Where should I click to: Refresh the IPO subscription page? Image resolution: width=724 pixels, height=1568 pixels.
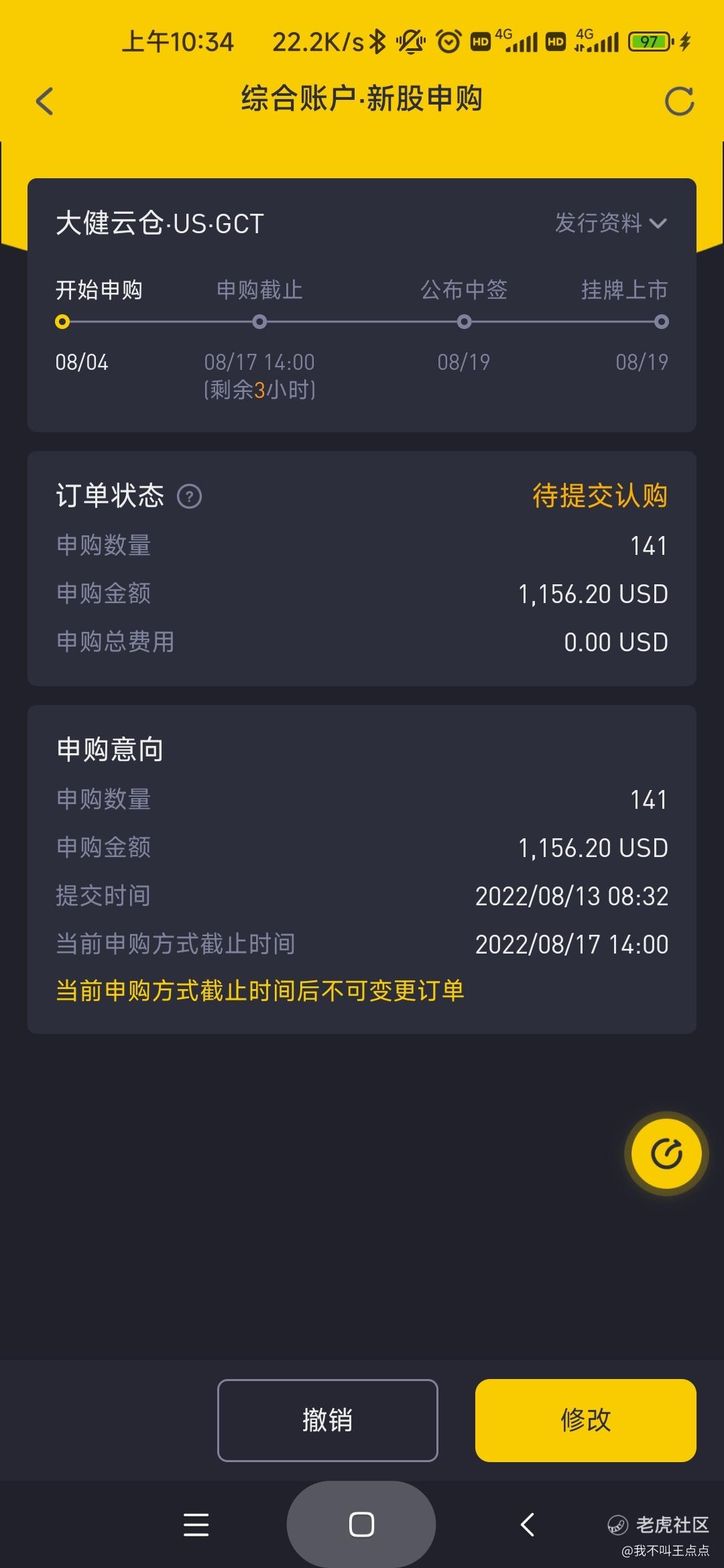pyautogui.click(x=679, y=102)
